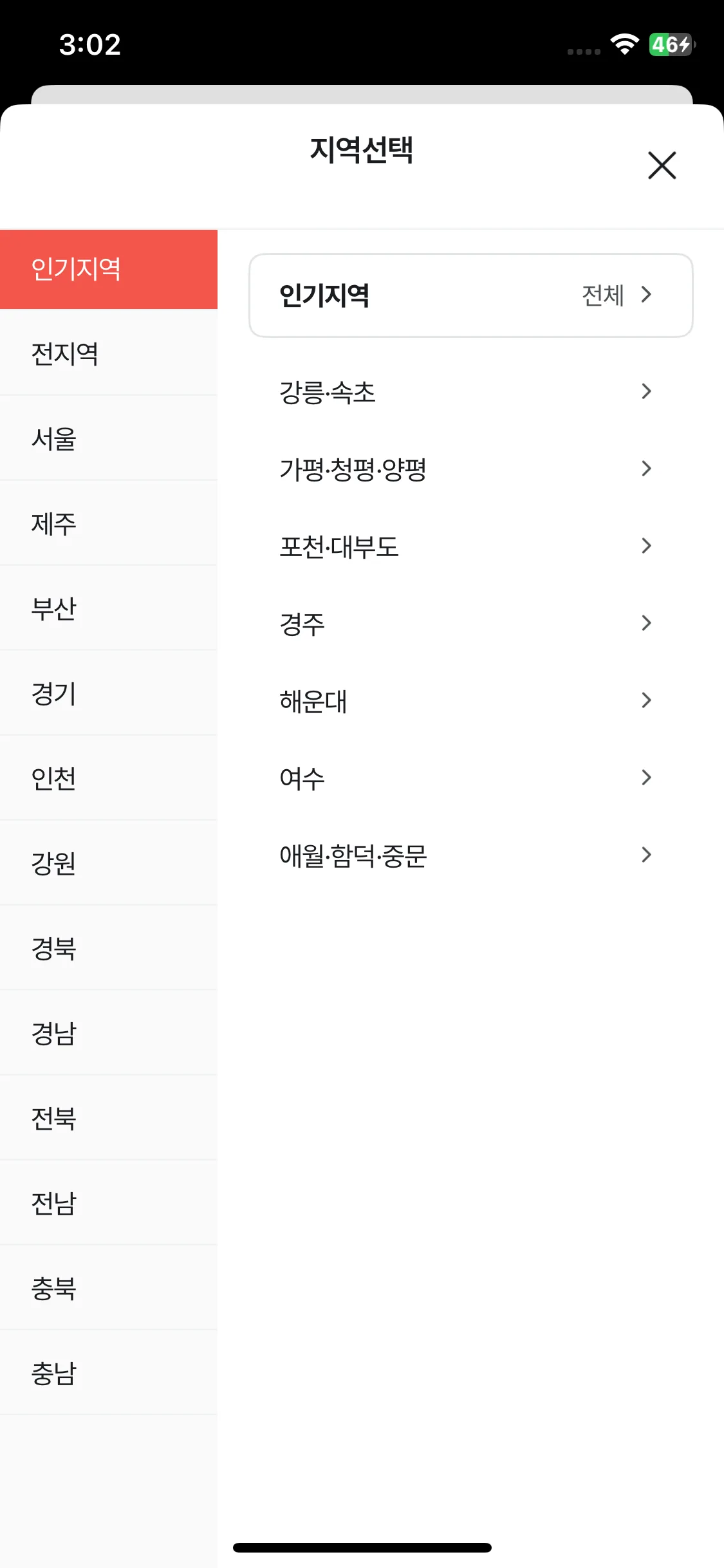Image resolution: width=724 pixels, height=1568 pixels.
Task: Pick 경주 as the region
Action: (x=470, y=623)
